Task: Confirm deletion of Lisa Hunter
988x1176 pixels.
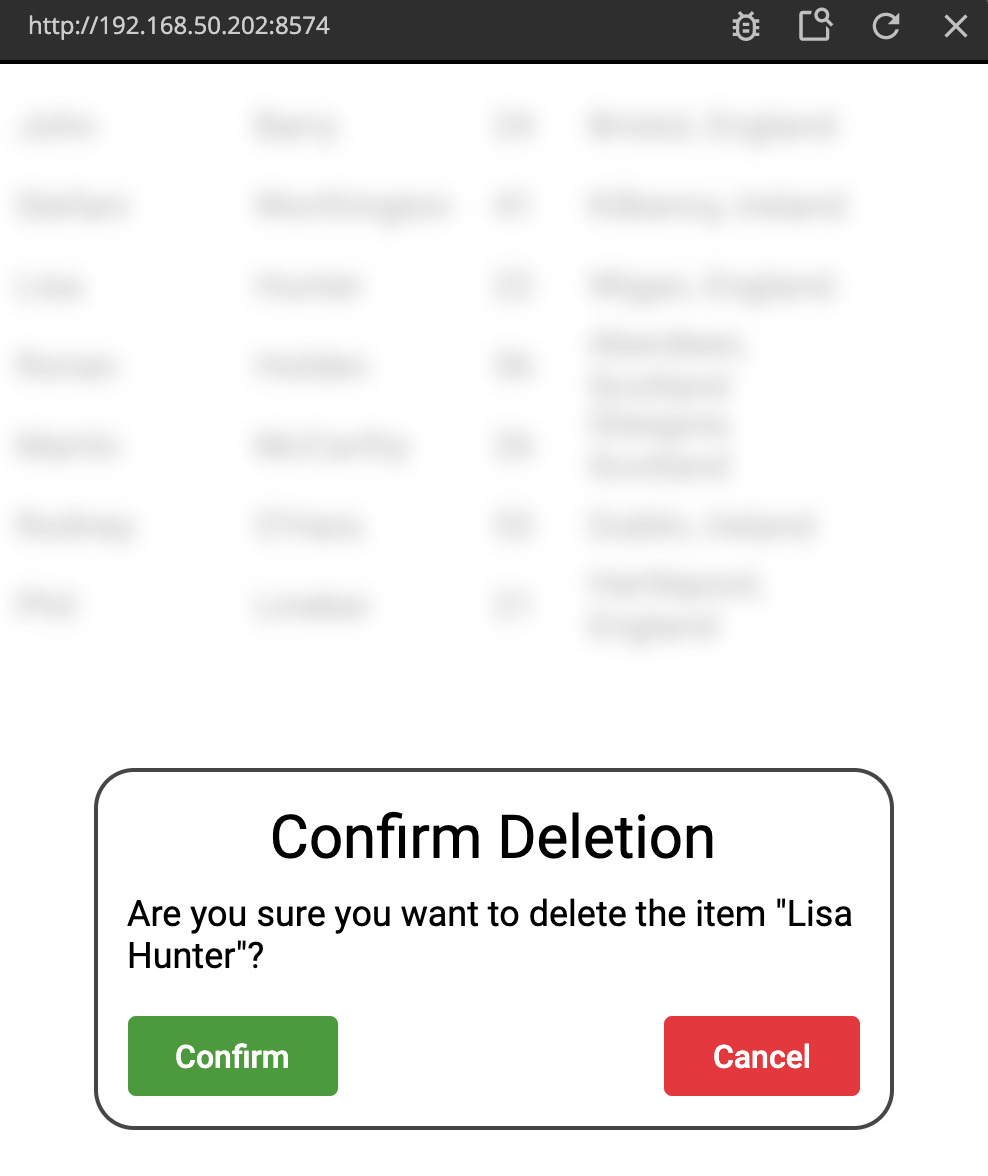Action: point(232,1056)
